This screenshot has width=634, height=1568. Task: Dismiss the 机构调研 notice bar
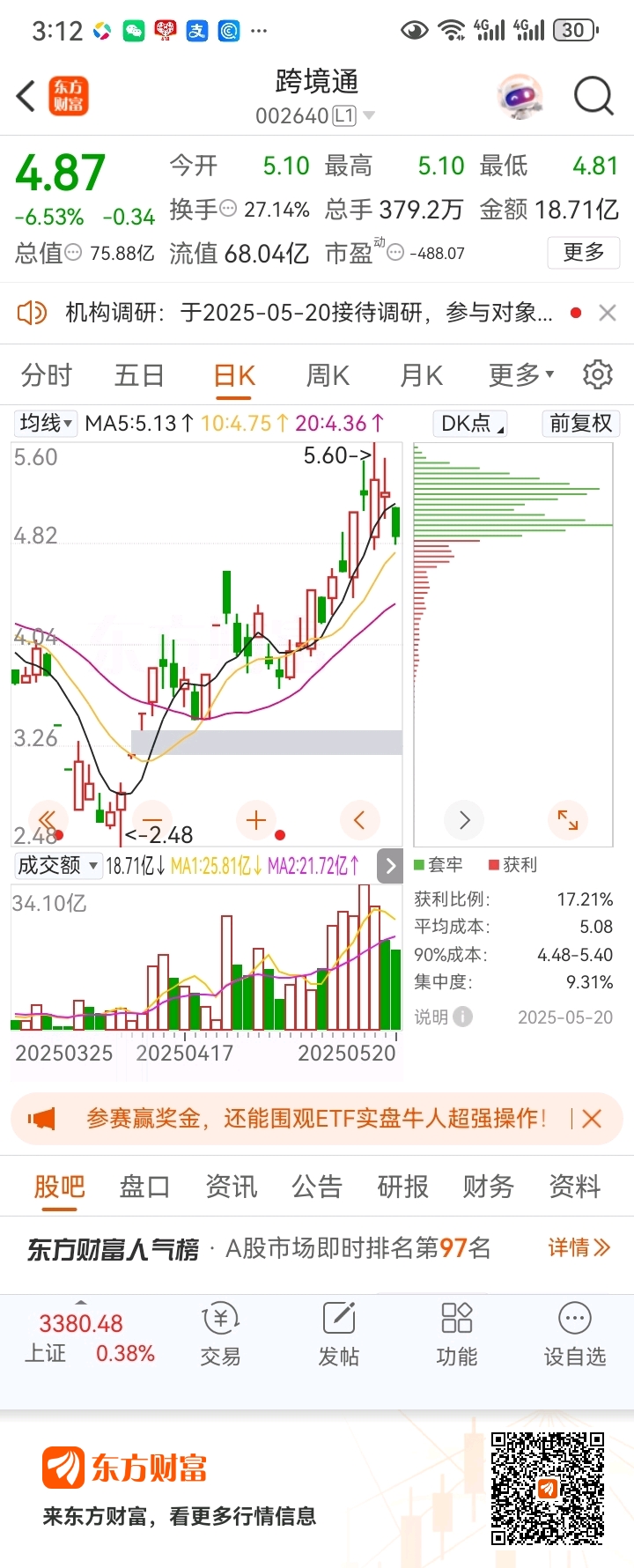tap(607, 313)
